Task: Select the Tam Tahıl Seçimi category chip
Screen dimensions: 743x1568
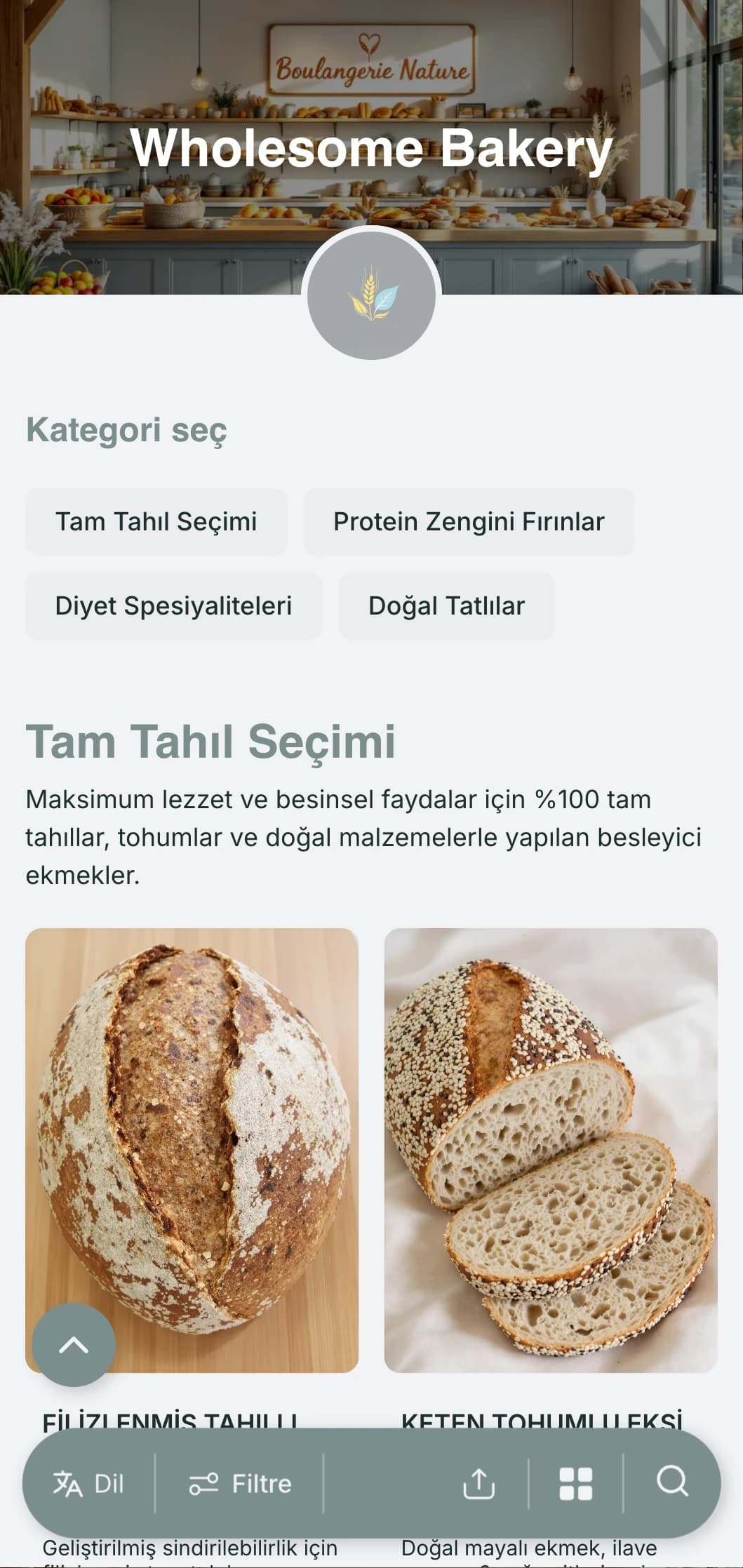Action: [x=156, y=521]
